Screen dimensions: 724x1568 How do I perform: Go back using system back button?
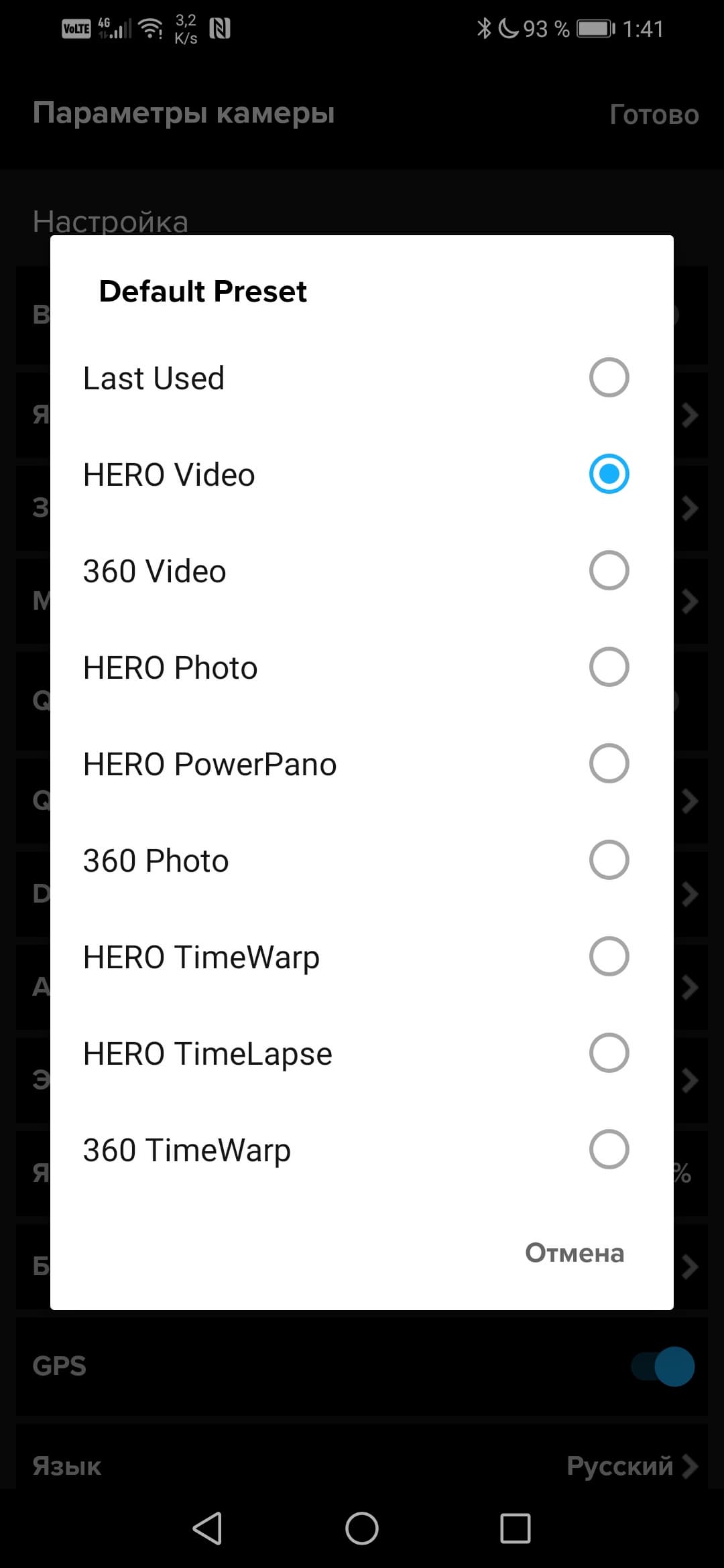pyautogui.click(x=207, y=1528)
